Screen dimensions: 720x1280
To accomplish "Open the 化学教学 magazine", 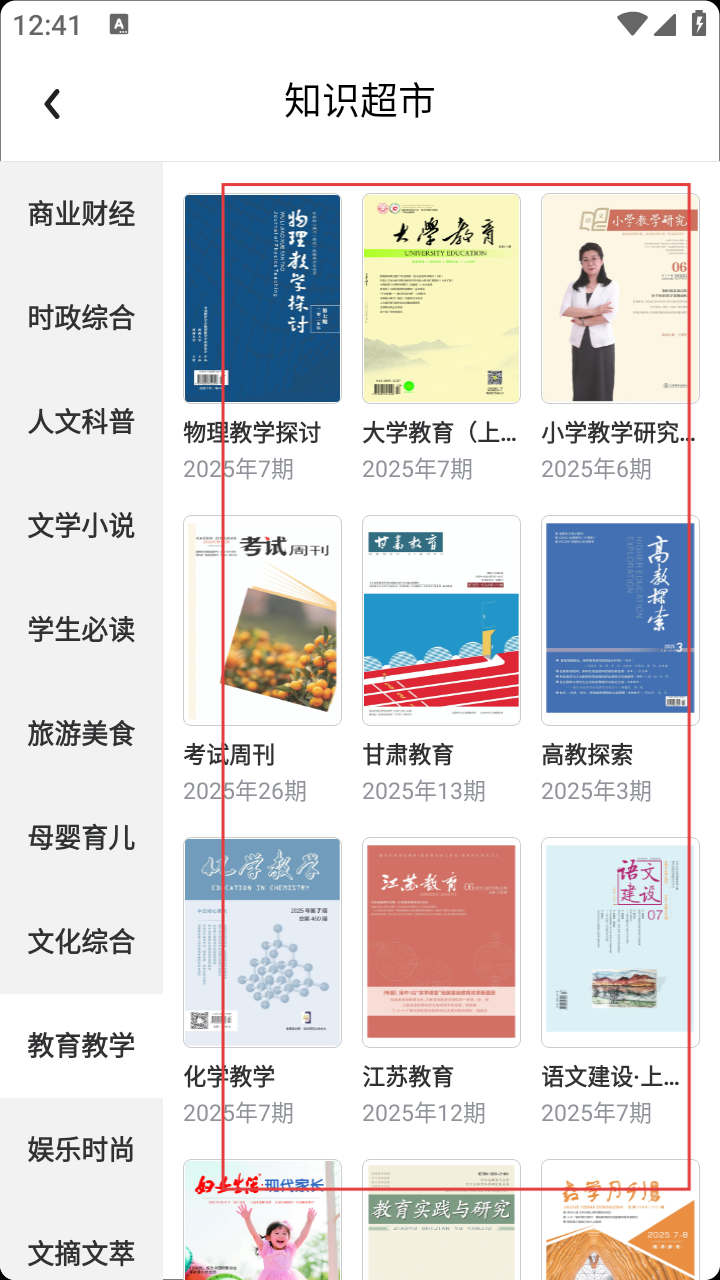I will click(262, 943).
